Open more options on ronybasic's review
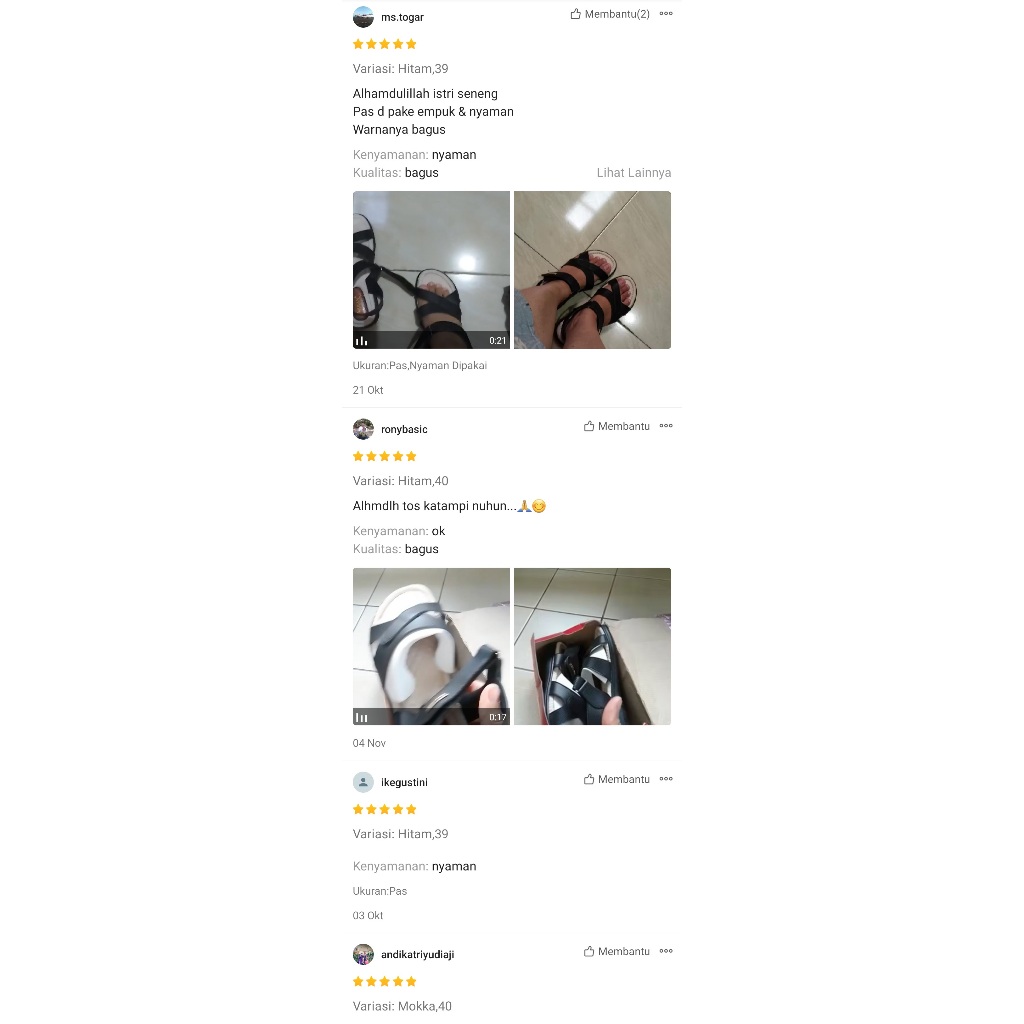The image size is (1024, 1024). point(666,426)
